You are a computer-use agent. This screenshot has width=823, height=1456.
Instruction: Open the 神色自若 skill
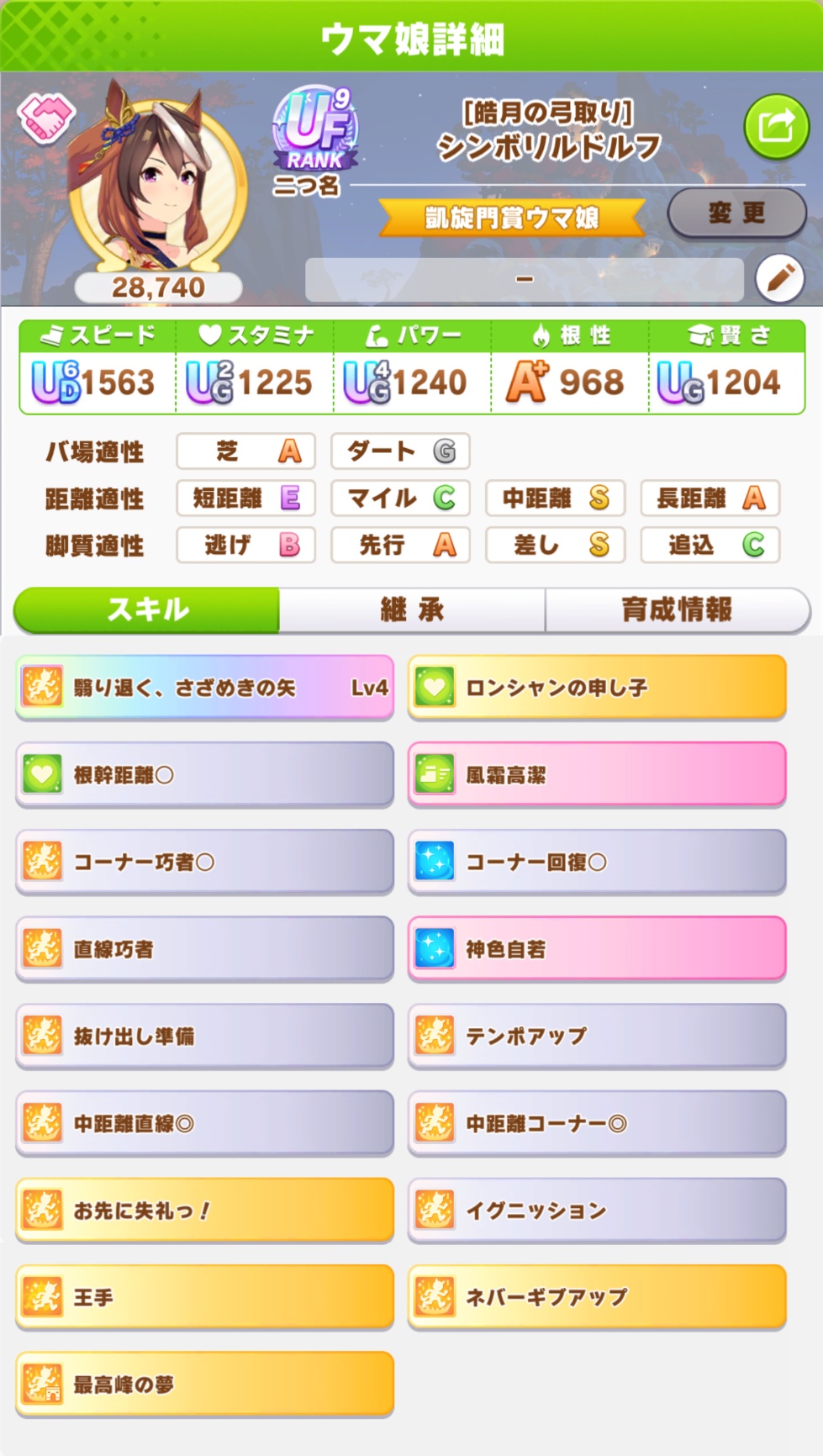[597, 949]
